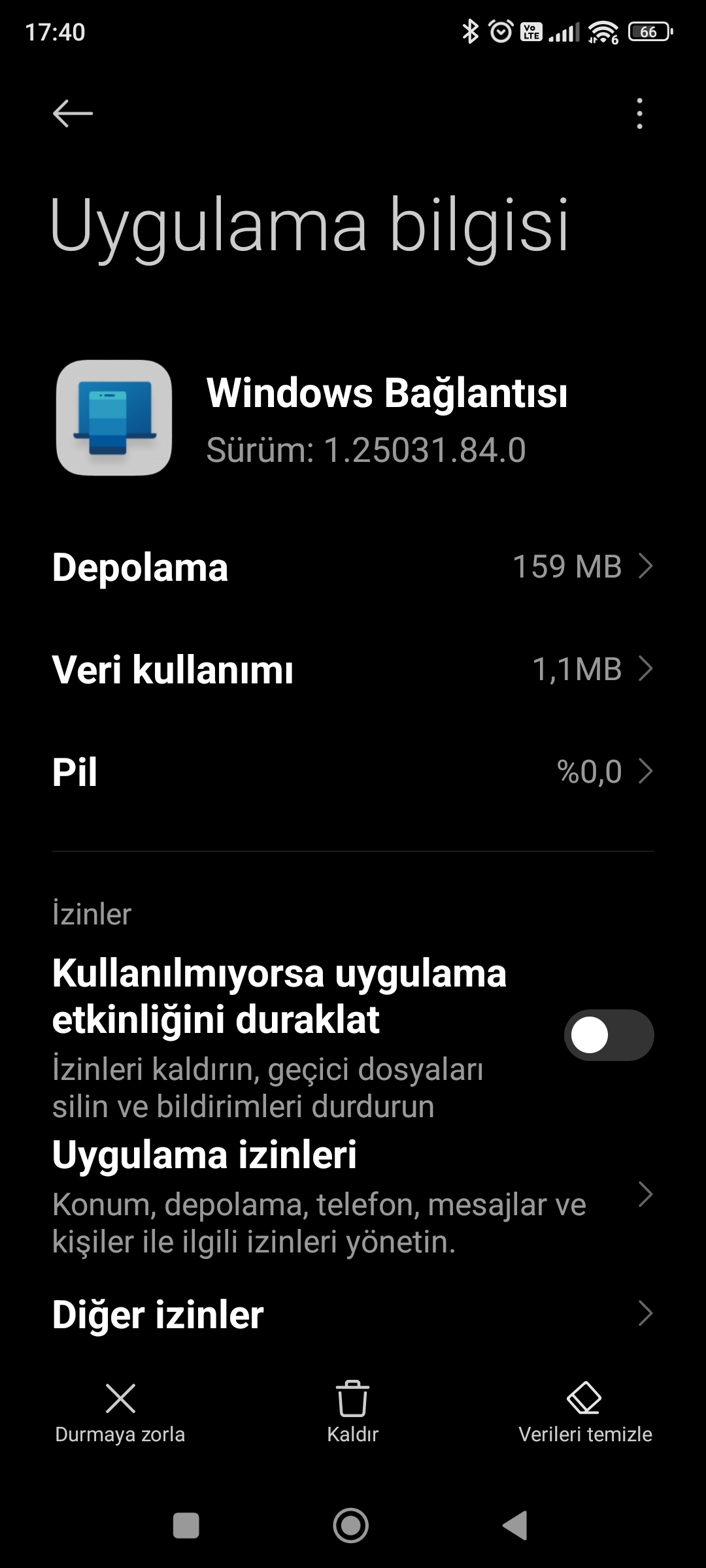Screen dimensions: 706x1568
Task: Open Diğer izinler
Action: click(x=353, y=1315)
